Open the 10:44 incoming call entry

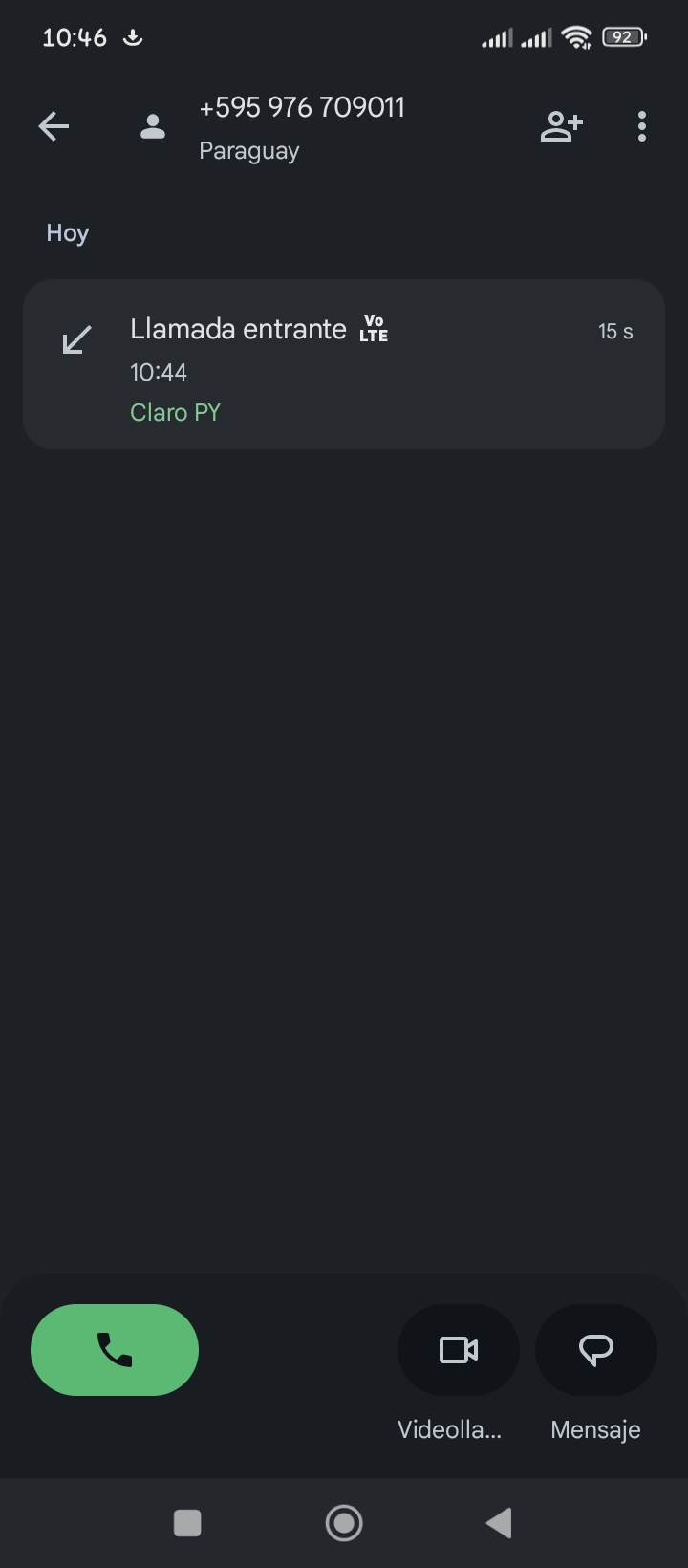344,364
